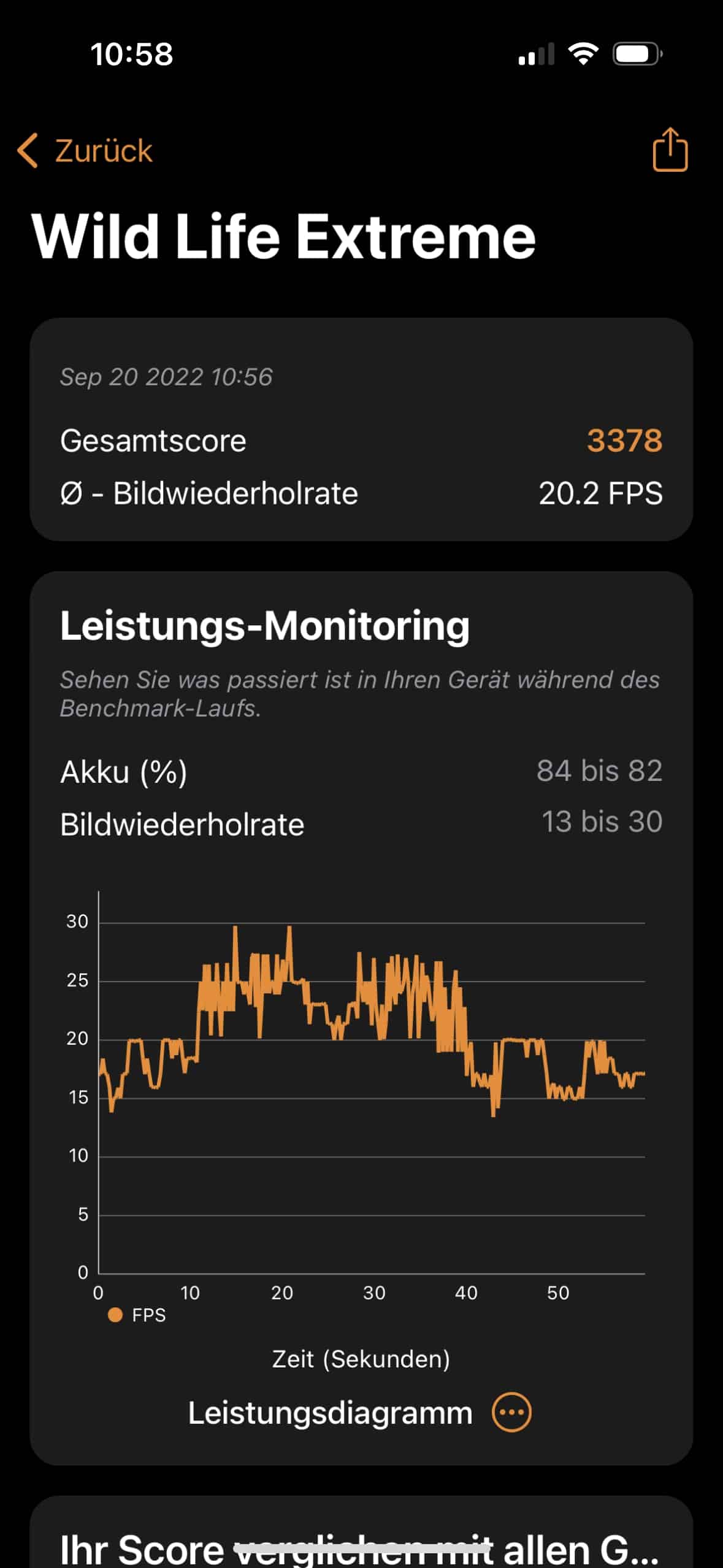
Task: Share the Wild Life Extreme result
Action: (670, 150)
